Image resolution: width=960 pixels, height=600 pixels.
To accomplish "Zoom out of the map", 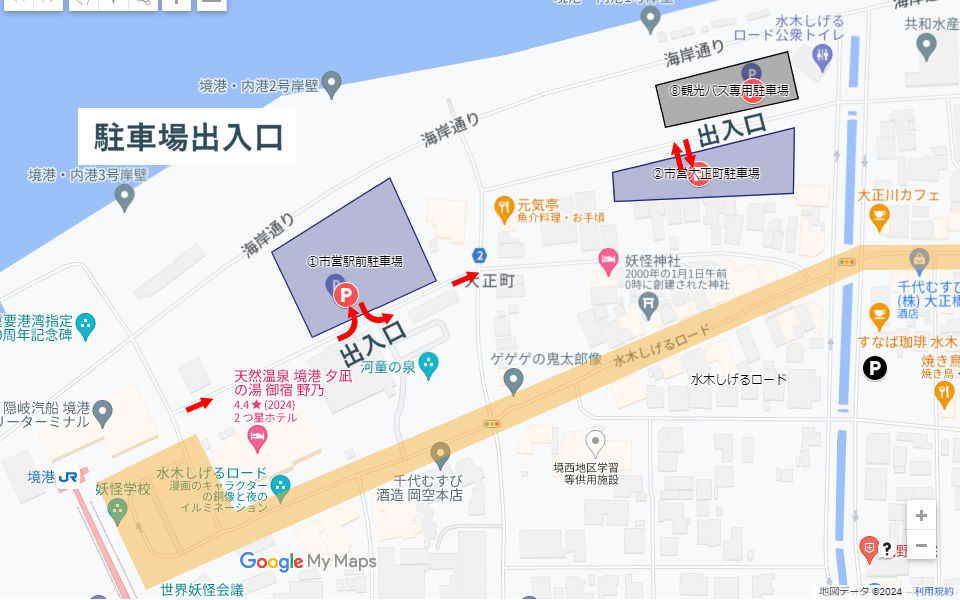I will coord(921,544).
